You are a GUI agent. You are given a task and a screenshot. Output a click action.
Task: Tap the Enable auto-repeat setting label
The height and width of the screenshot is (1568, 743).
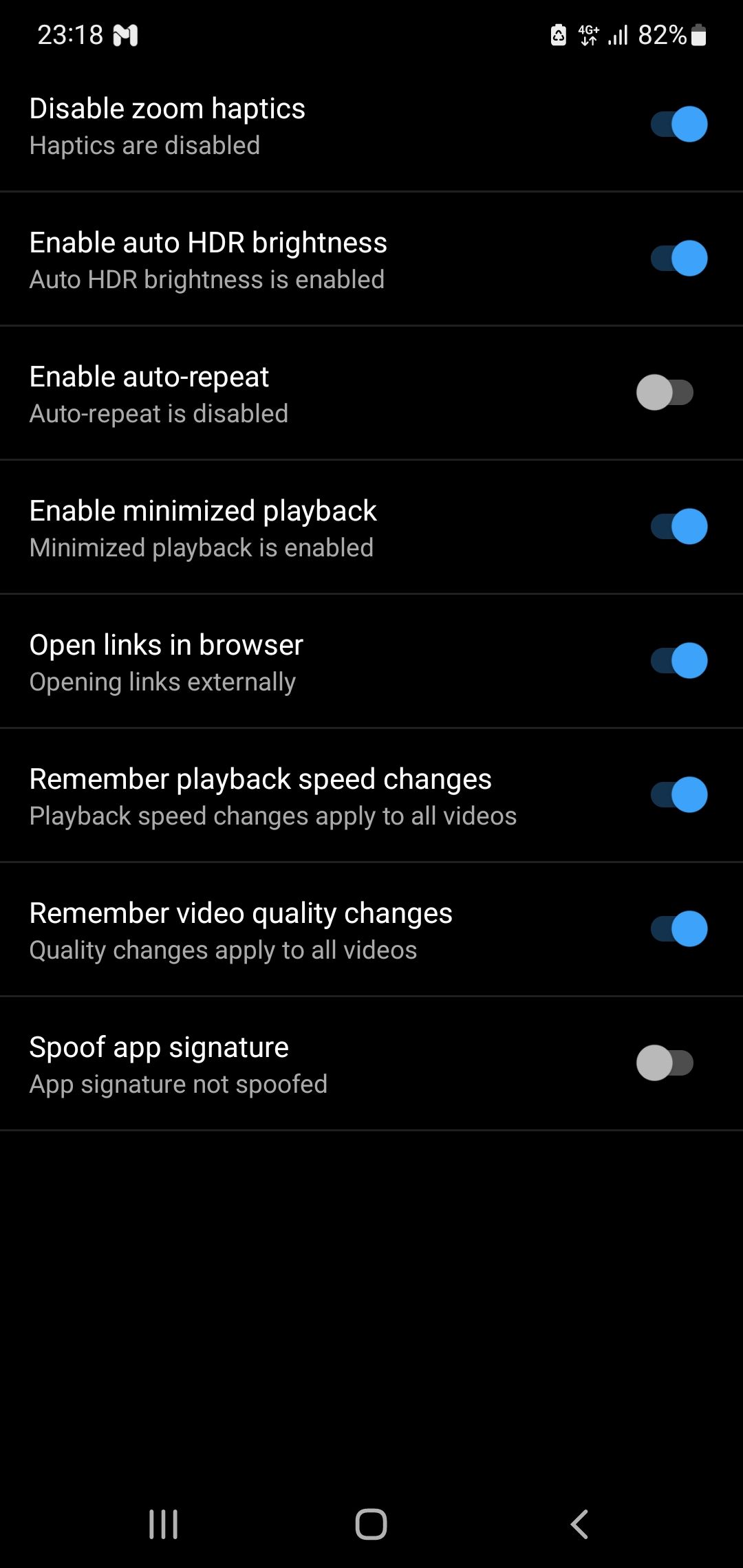click(149, 376)
